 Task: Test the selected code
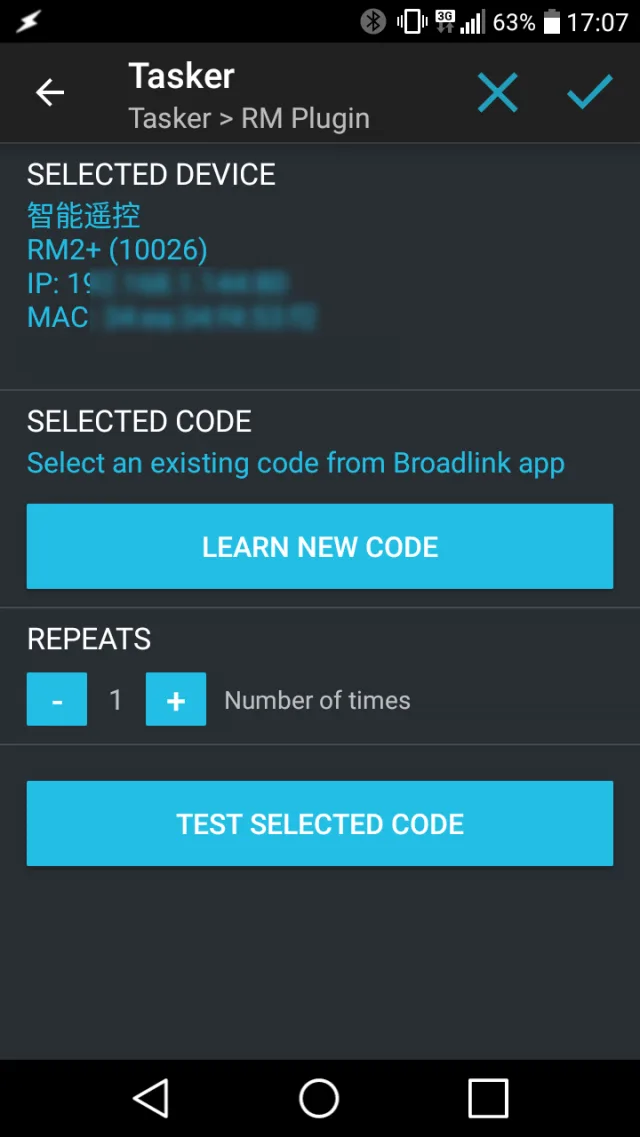(320, 824)
